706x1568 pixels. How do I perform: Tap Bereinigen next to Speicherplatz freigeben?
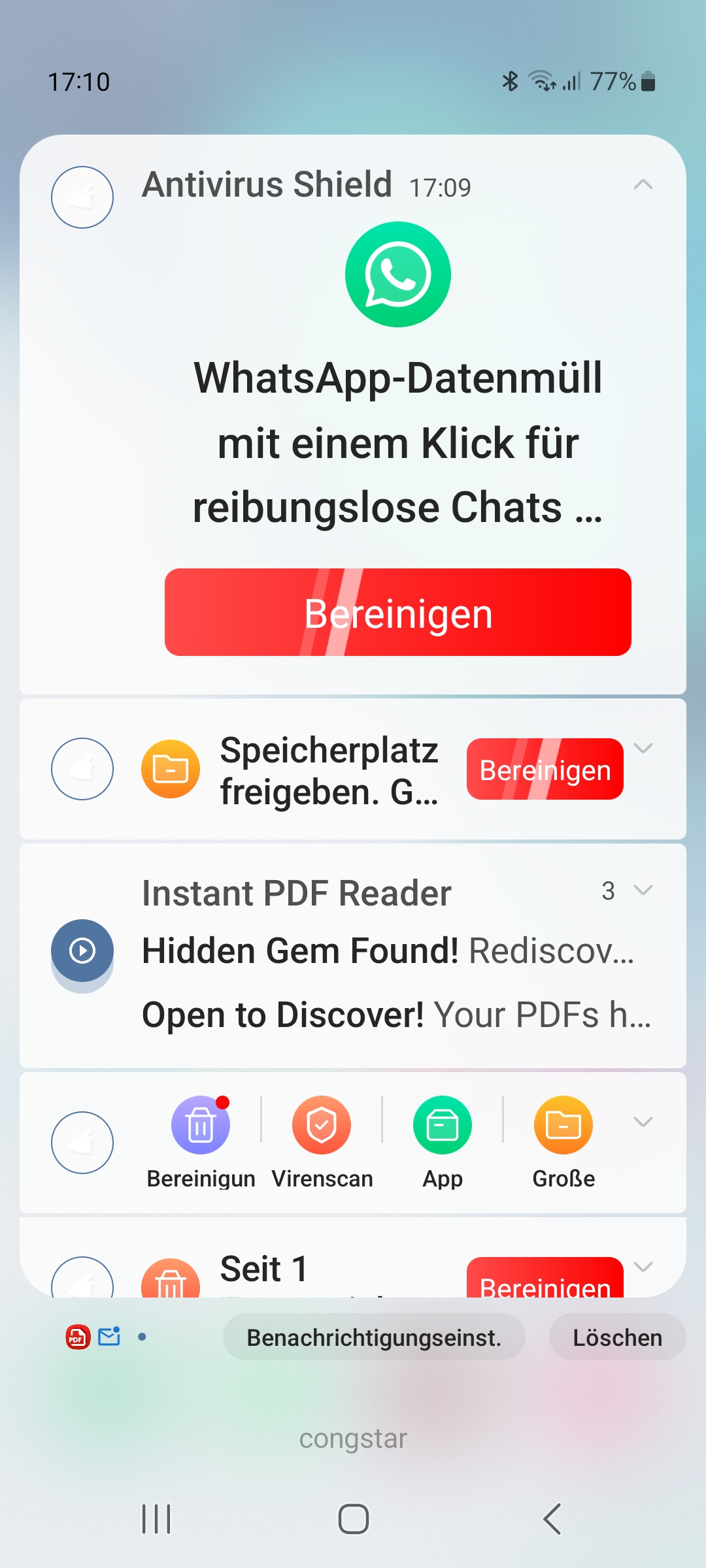click(545, 769)
